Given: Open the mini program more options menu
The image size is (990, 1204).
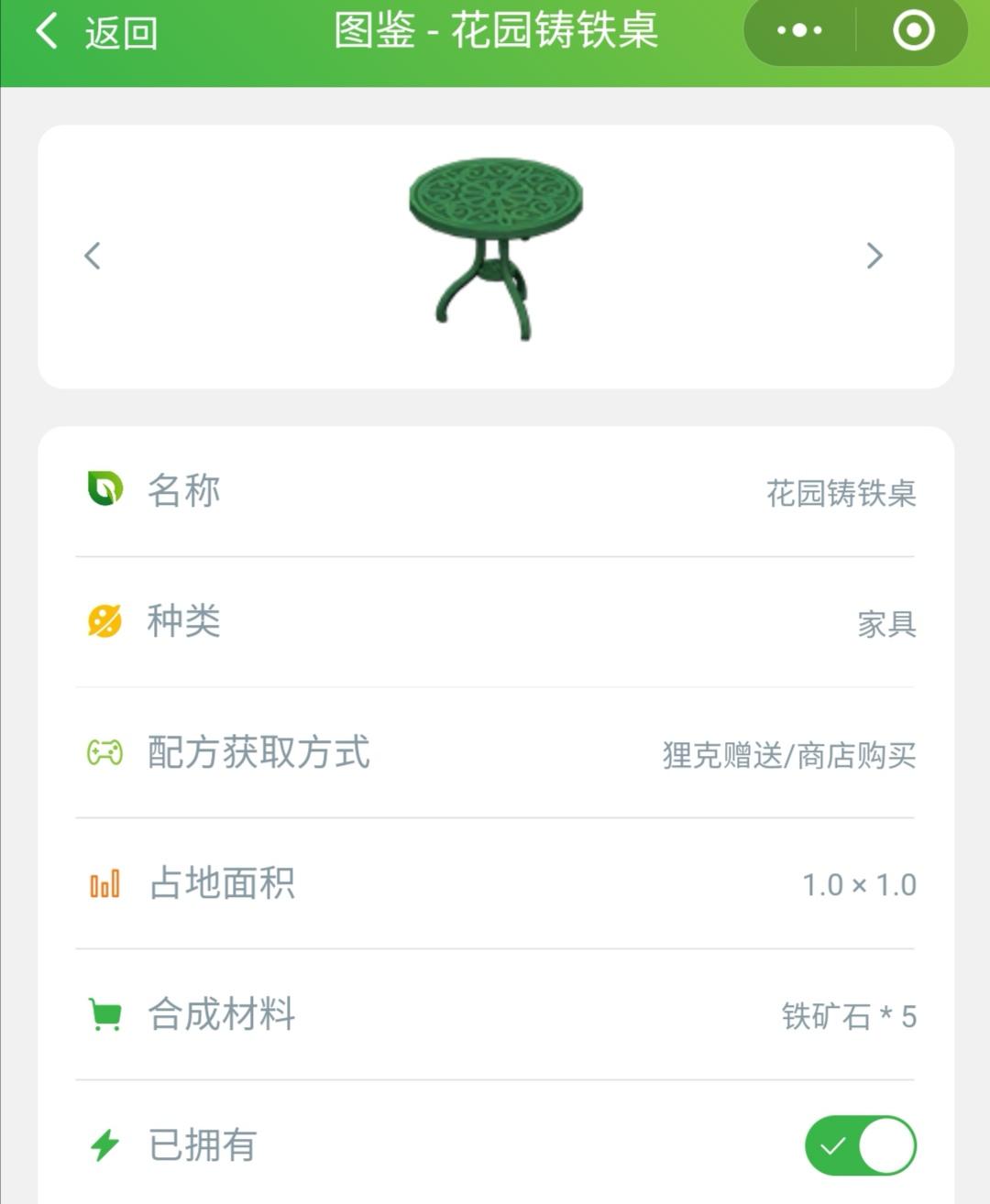Looking at the screenshot, I should pyautogui.click(x=799, y=30).
